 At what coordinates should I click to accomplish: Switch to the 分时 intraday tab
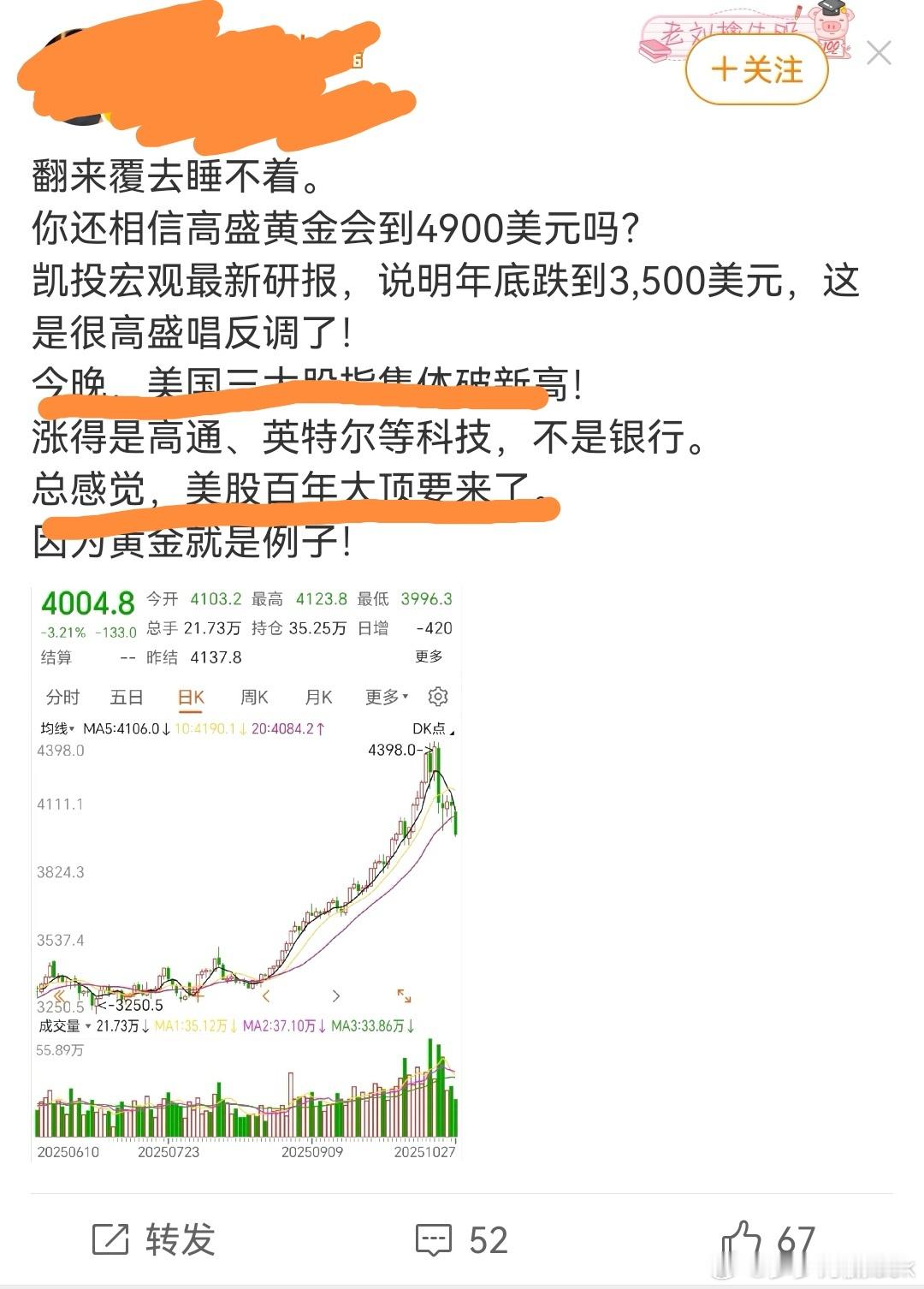[x=64, y=697]
